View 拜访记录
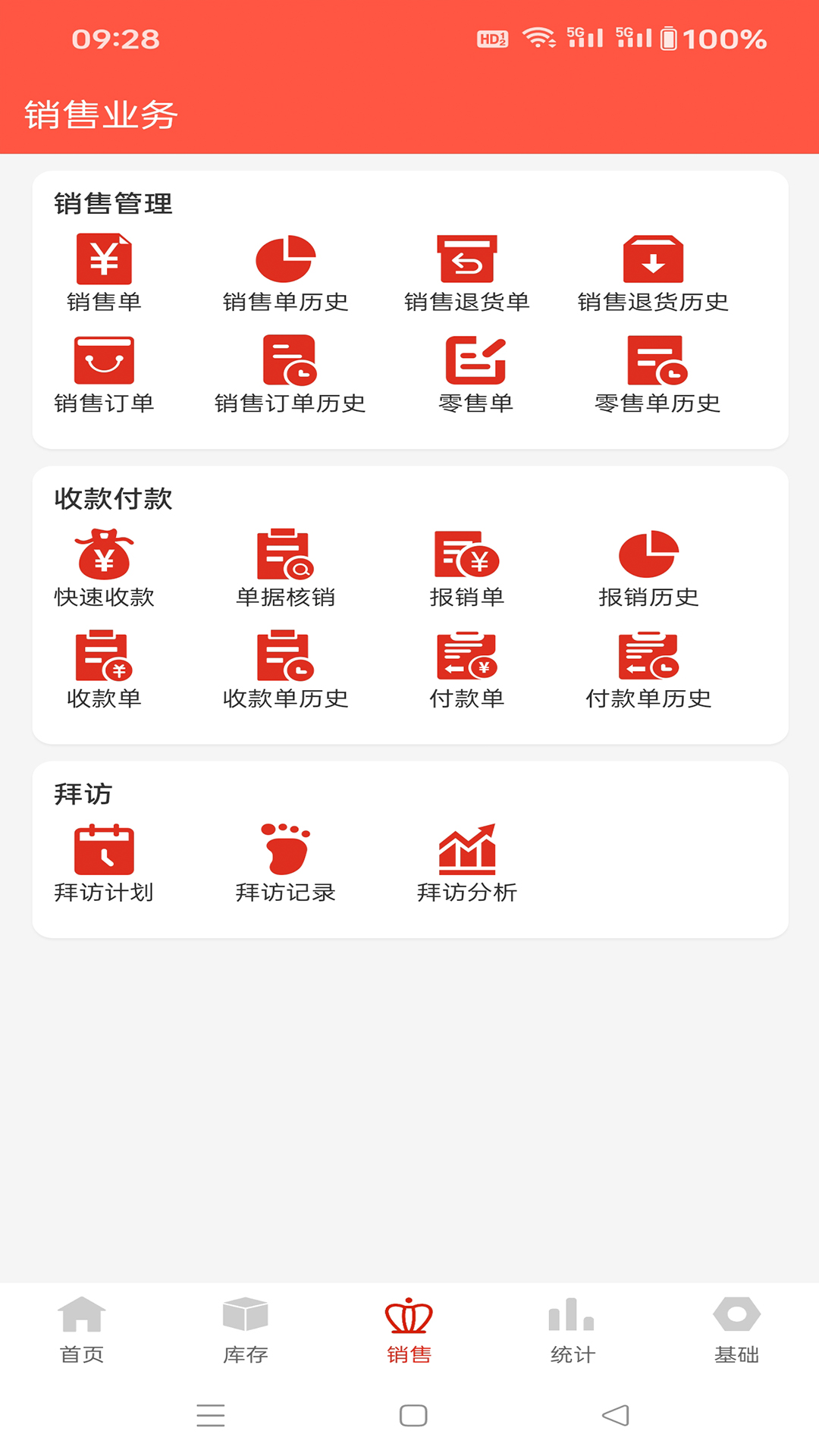 tap(285, 863)
